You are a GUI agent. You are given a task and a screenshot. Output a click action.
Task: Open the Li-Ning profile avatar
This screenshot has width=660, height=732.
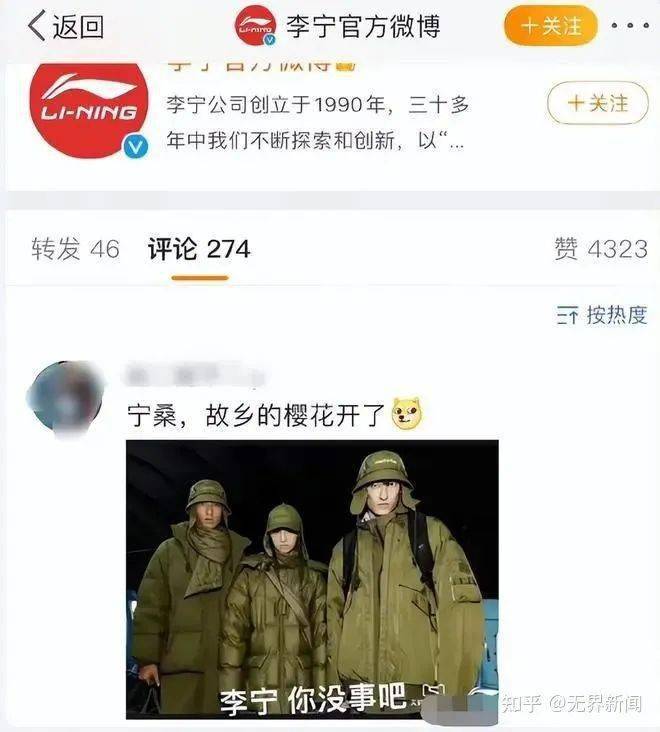coord(89,110)
